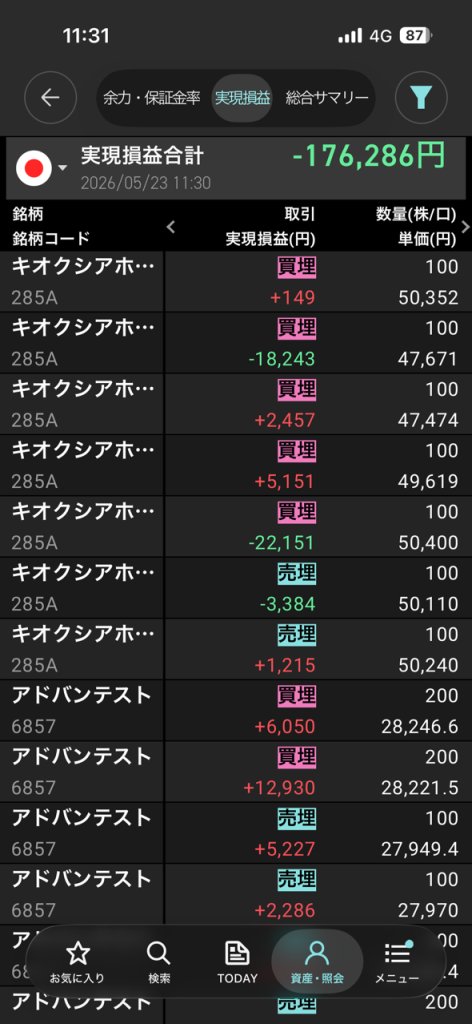Switch to 余力・保証金率 tab
The image size is (472, 1024).
(151, 99)
